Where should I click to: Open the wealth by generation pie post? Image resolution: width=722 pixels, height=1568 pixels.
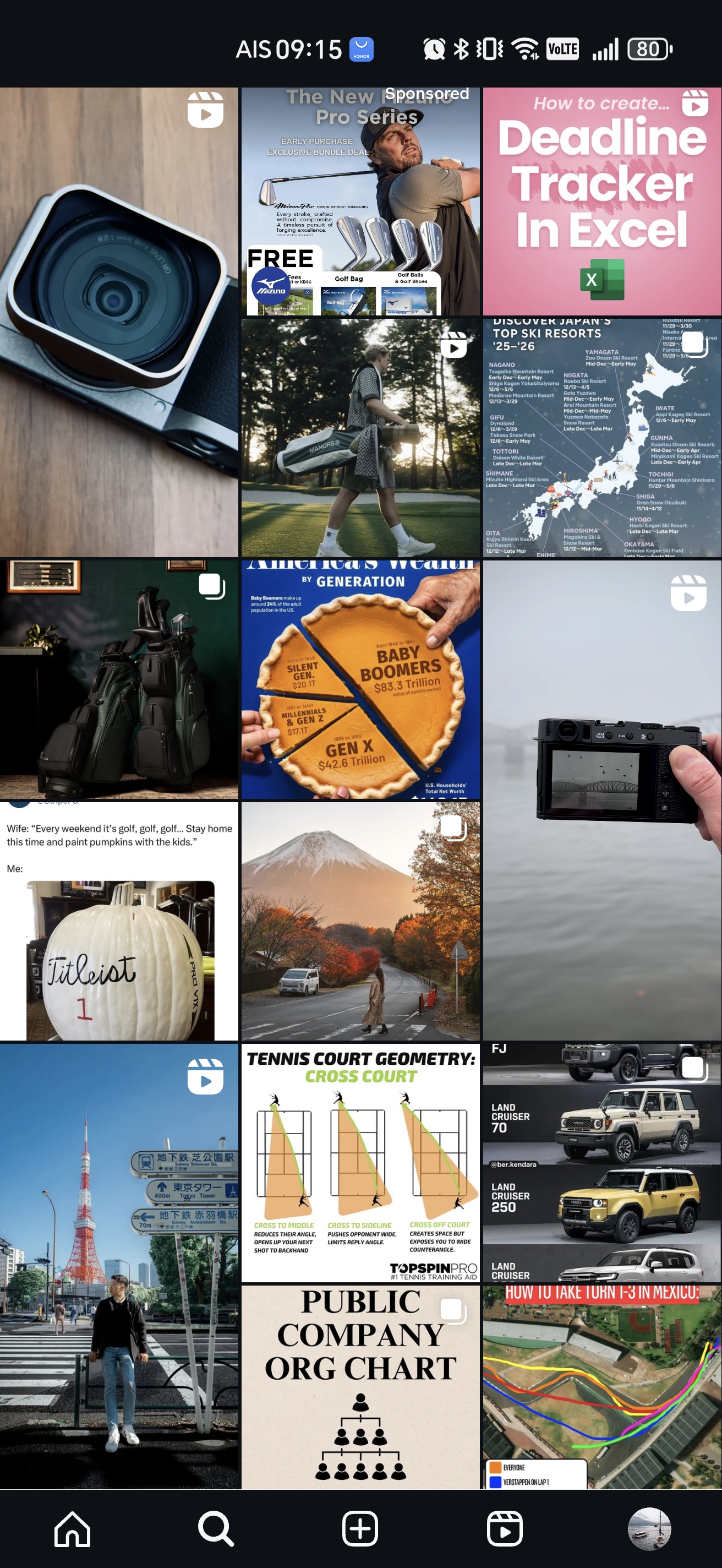coord(360,679)
